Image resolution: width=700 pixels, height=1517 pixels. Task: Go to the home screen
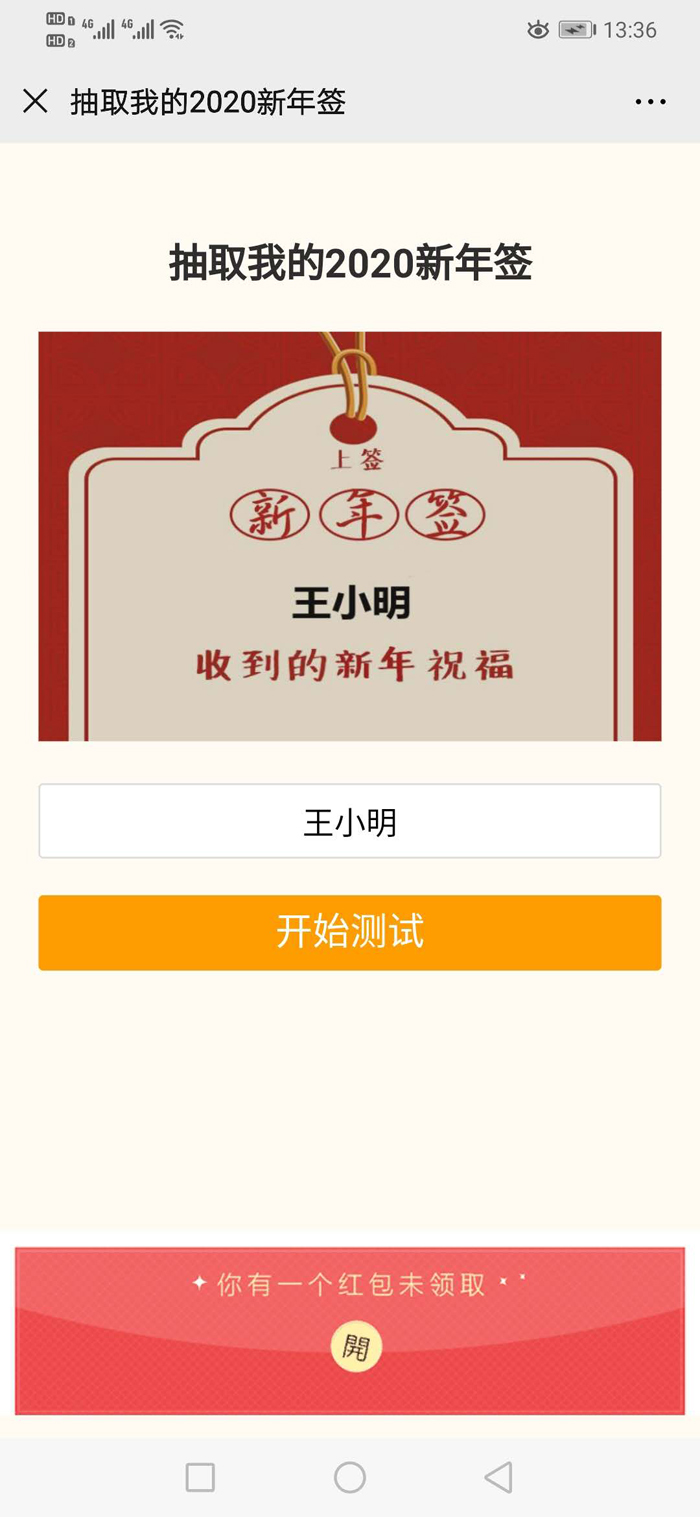click(350, 1477)
